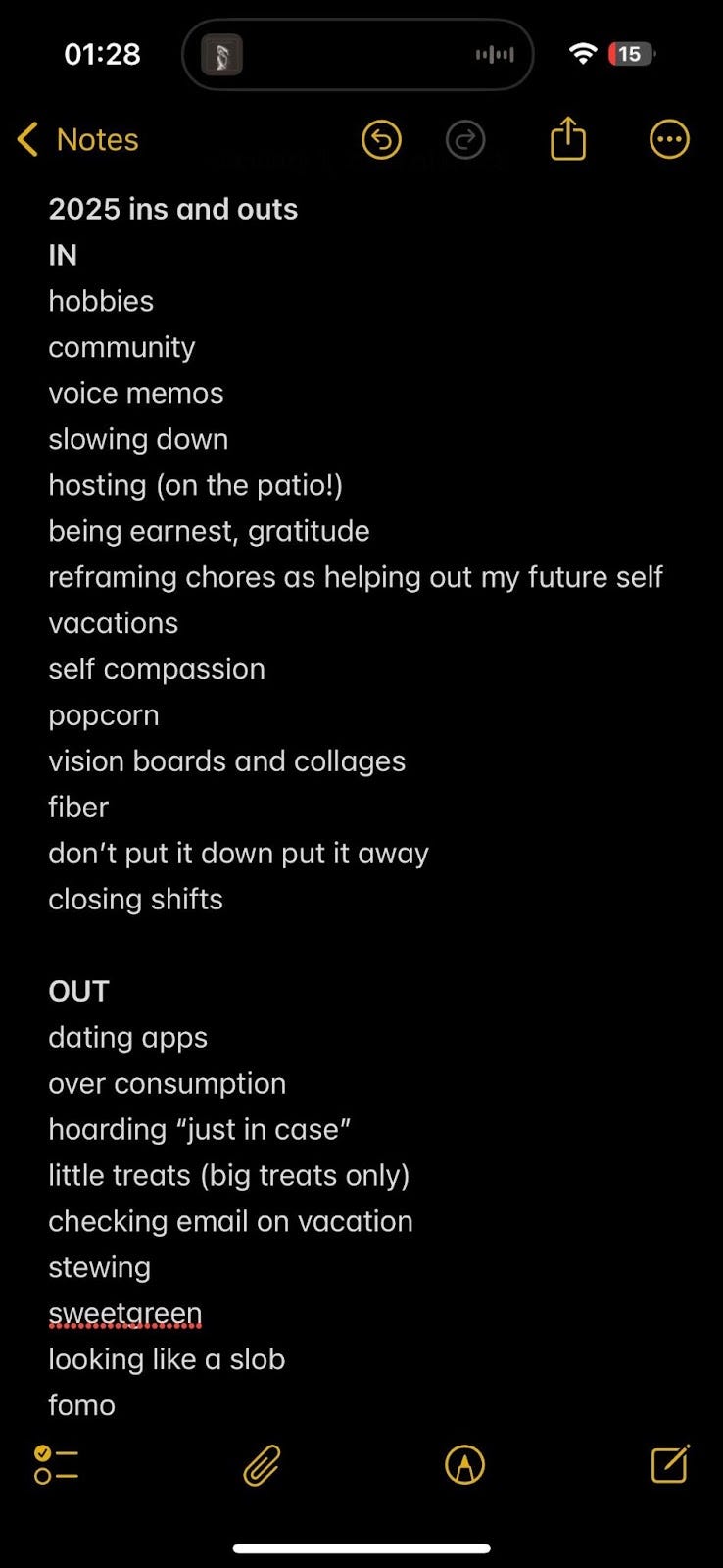The image size is (723, 1568).
Task: Attach a file with the paperclip
Action: coord(262,1465)
